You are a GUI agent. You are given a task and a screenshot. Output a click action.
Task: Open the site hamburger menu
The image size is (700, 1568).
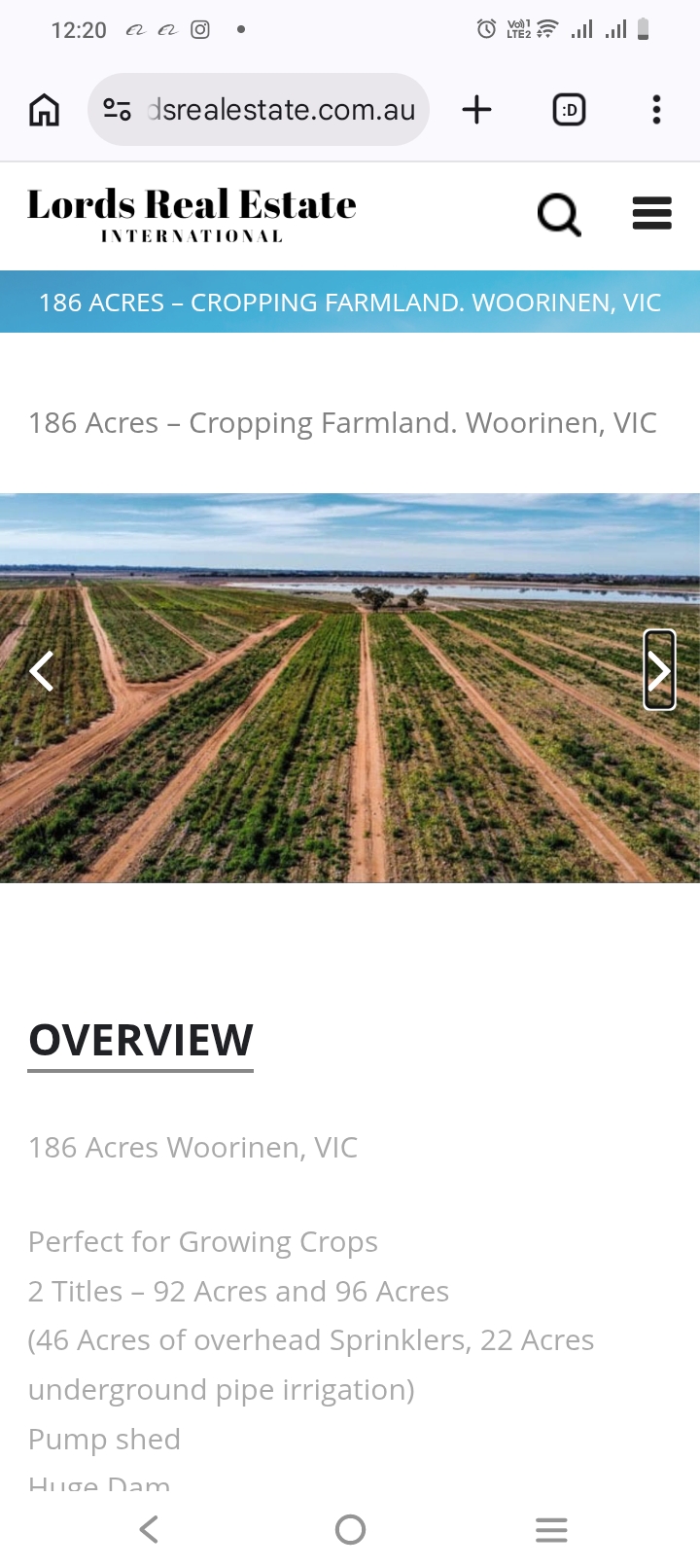[651, 213]
